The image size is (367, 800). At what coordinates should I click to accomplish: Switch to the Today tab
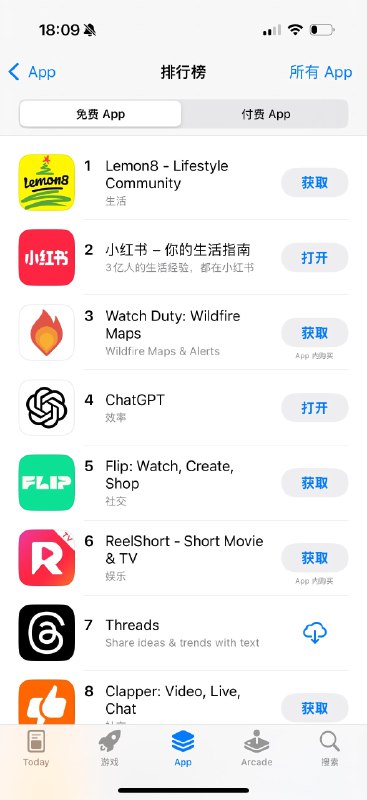36,748
